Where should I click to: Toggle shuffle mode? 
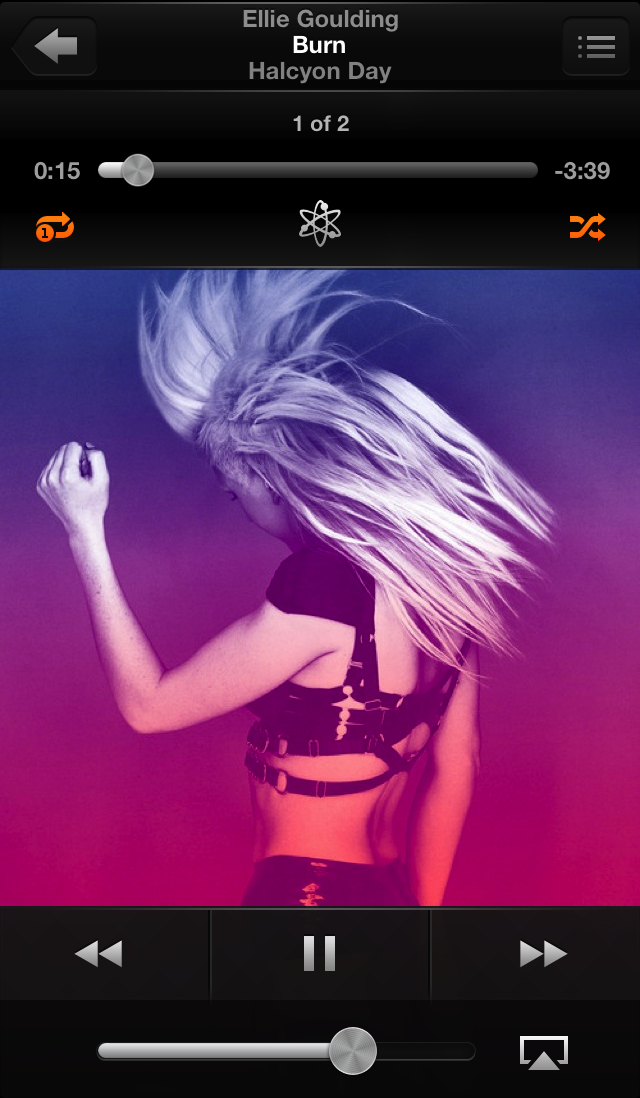click(x=587, y=228)
